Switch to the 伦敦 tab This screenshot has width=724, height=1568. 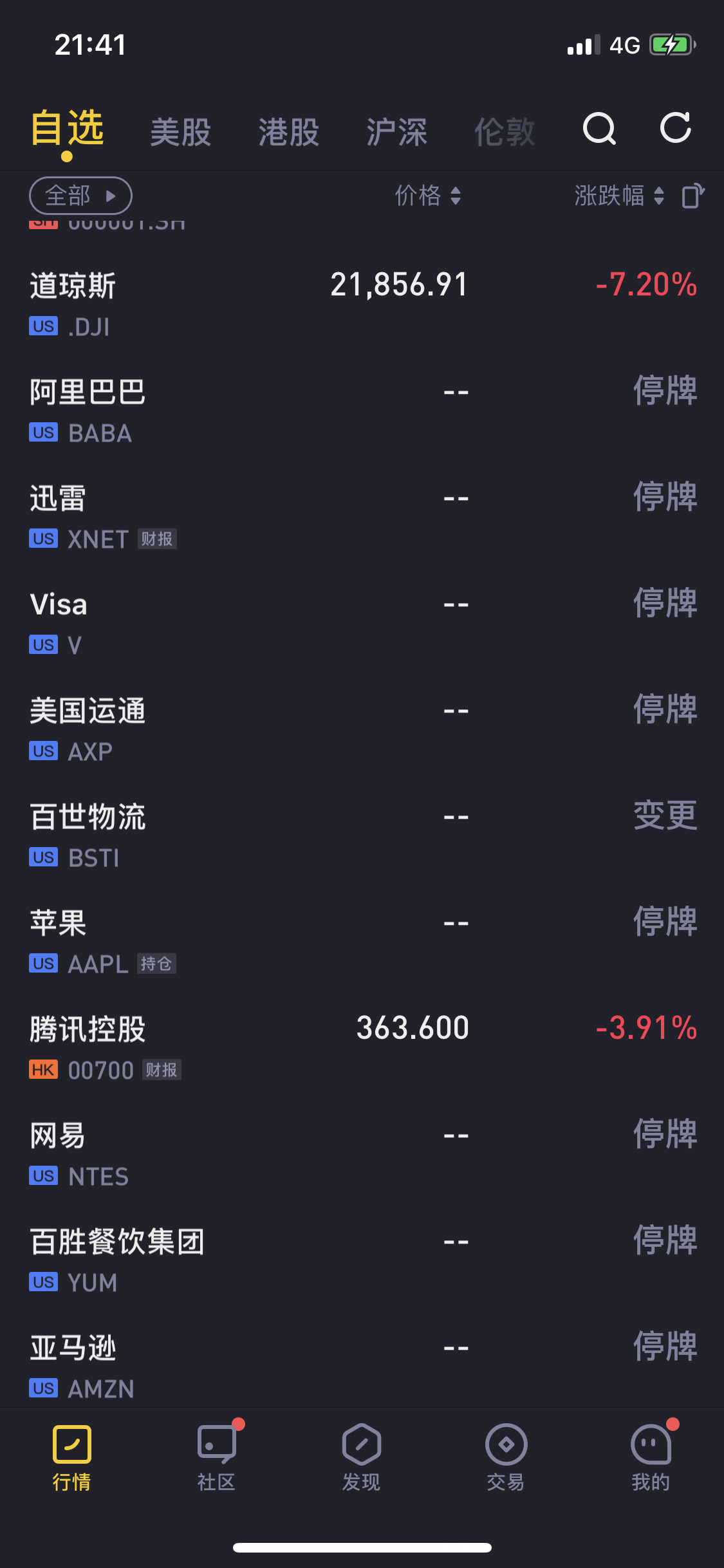click(x=505, y=132)
